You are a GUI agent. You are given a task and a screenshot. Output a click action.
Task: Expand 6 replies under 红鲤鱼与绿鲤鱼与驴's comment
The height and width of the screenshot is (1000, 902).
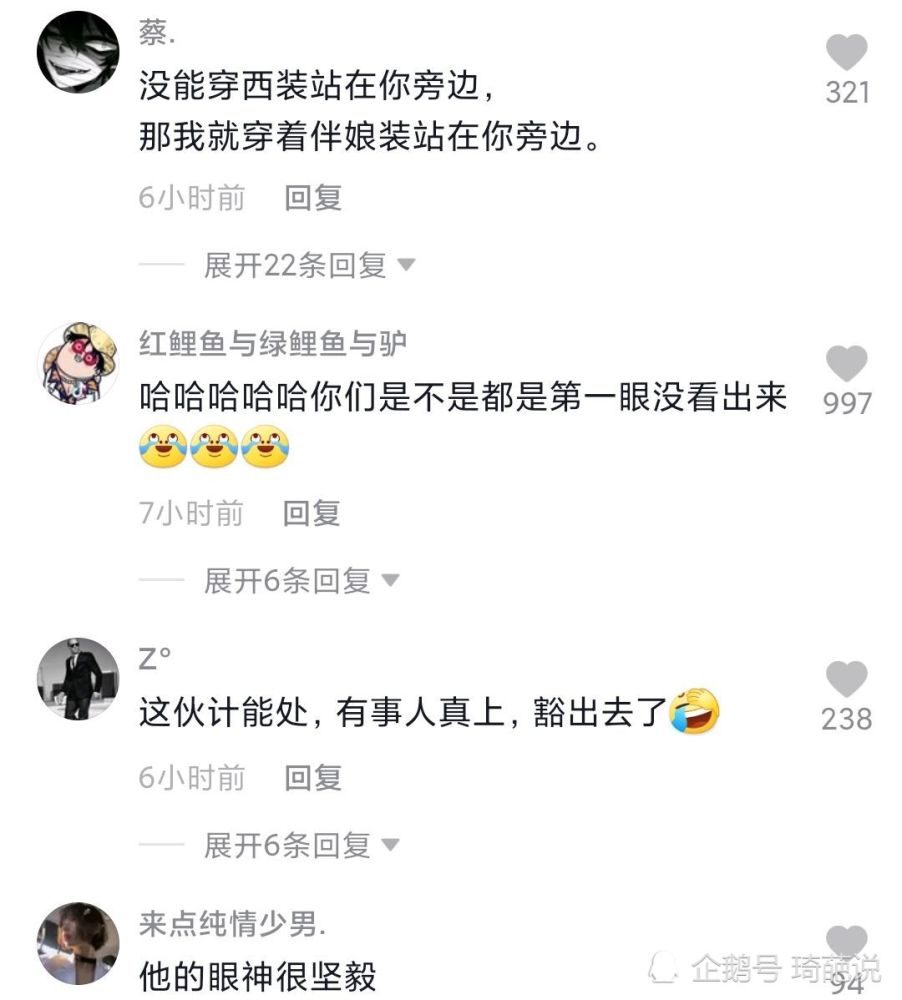pyautogui.click(x=300, y=580)
